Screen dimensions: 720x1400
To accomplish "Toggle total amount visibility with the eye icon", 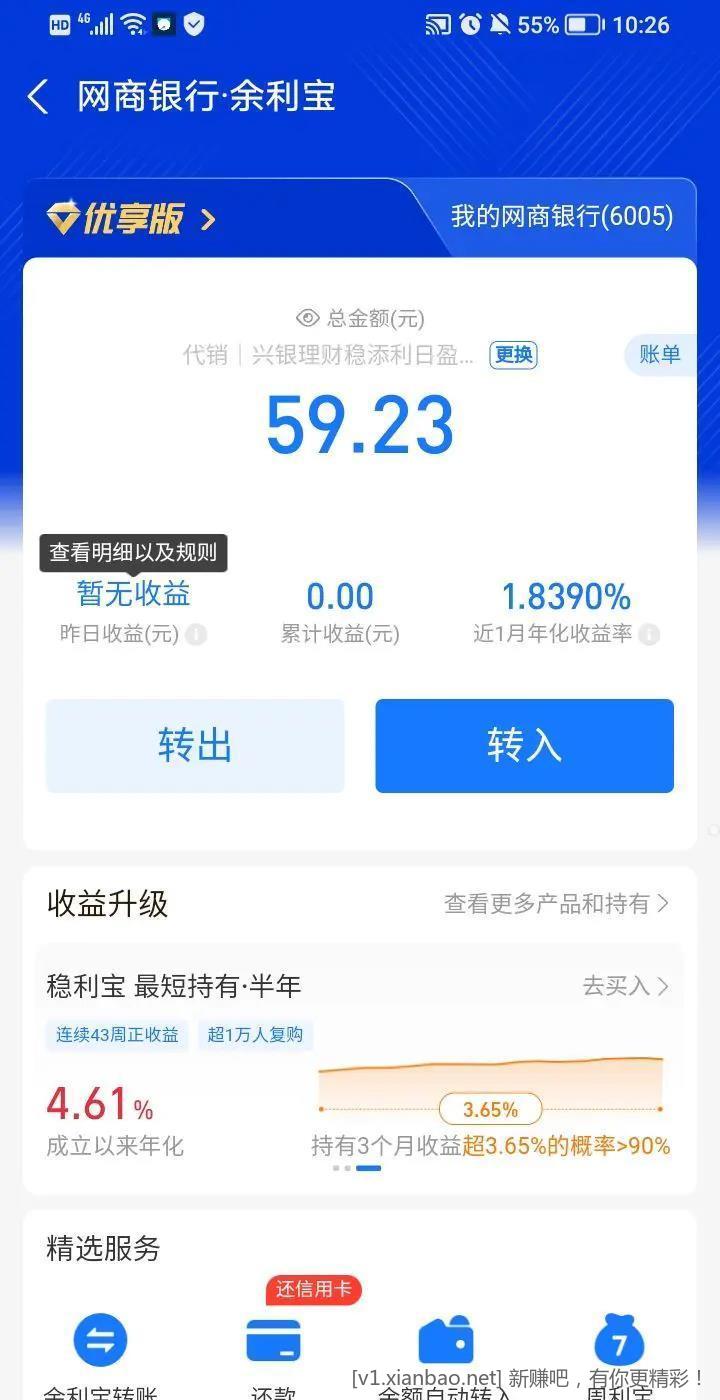I will click(308, 318).
